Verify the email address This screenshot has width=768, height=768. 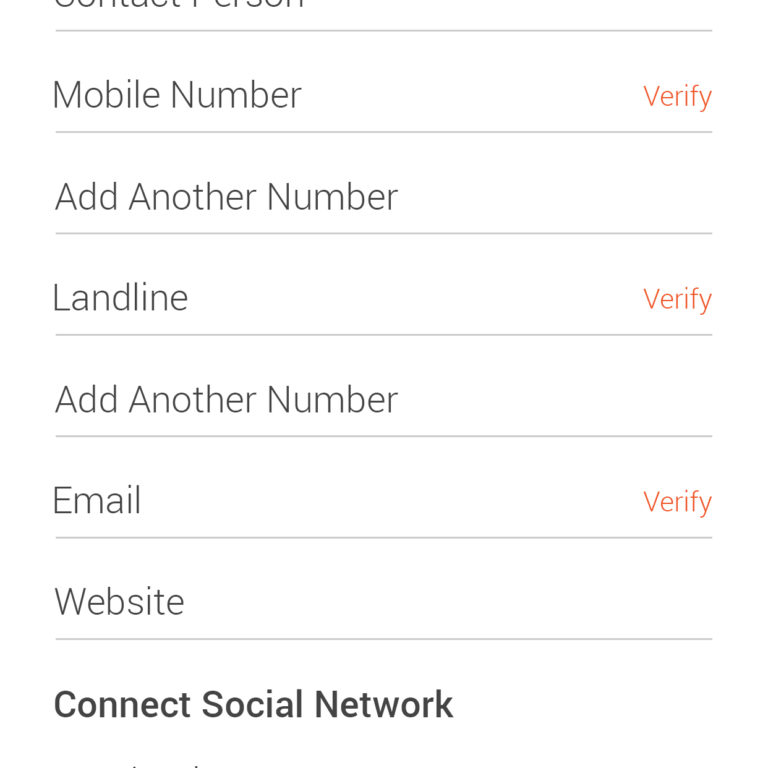tap(677, 502)
